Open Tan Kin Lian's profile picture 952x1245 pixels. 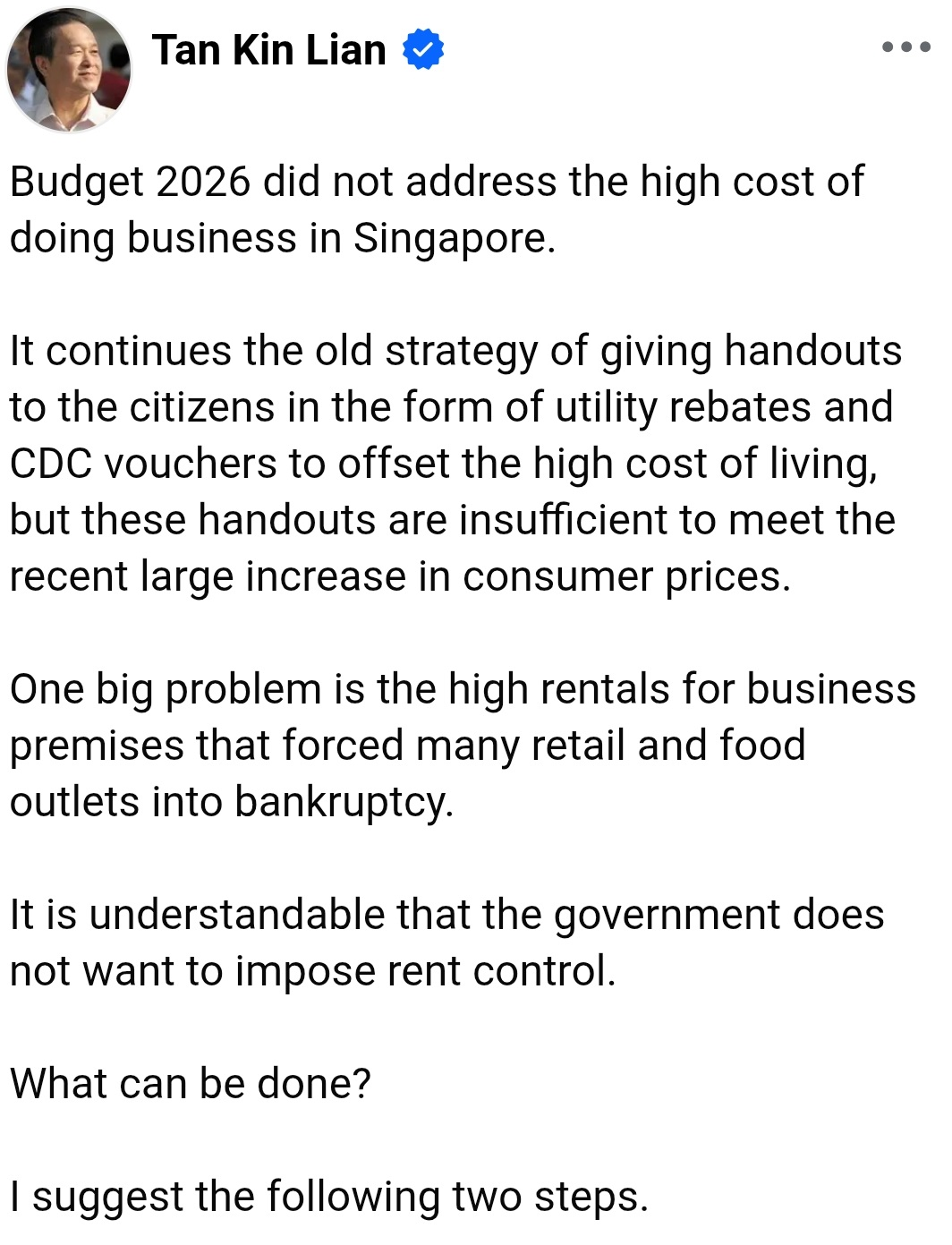(69, 70)
